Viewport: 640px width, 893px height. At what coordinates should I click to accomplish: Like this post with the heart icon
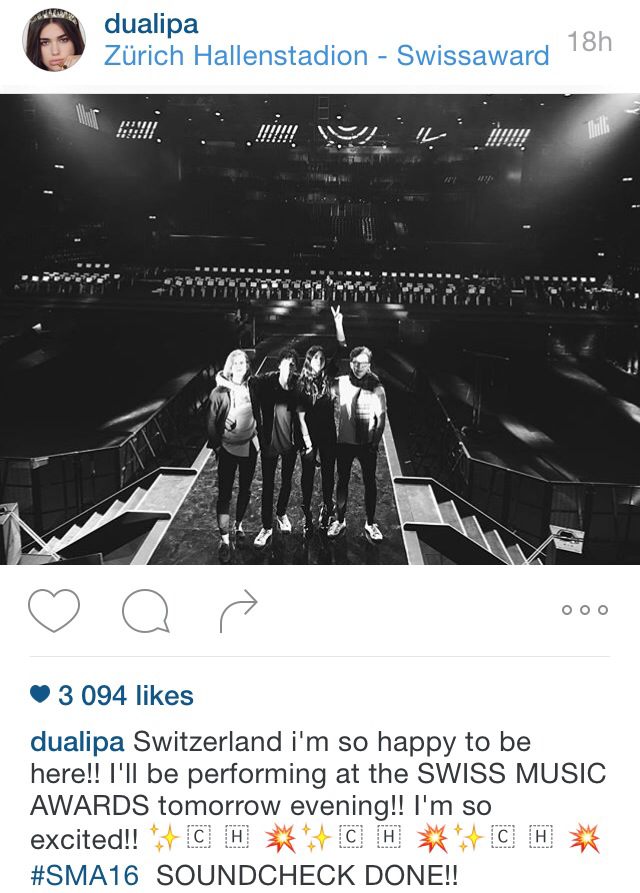coord(53,611)
